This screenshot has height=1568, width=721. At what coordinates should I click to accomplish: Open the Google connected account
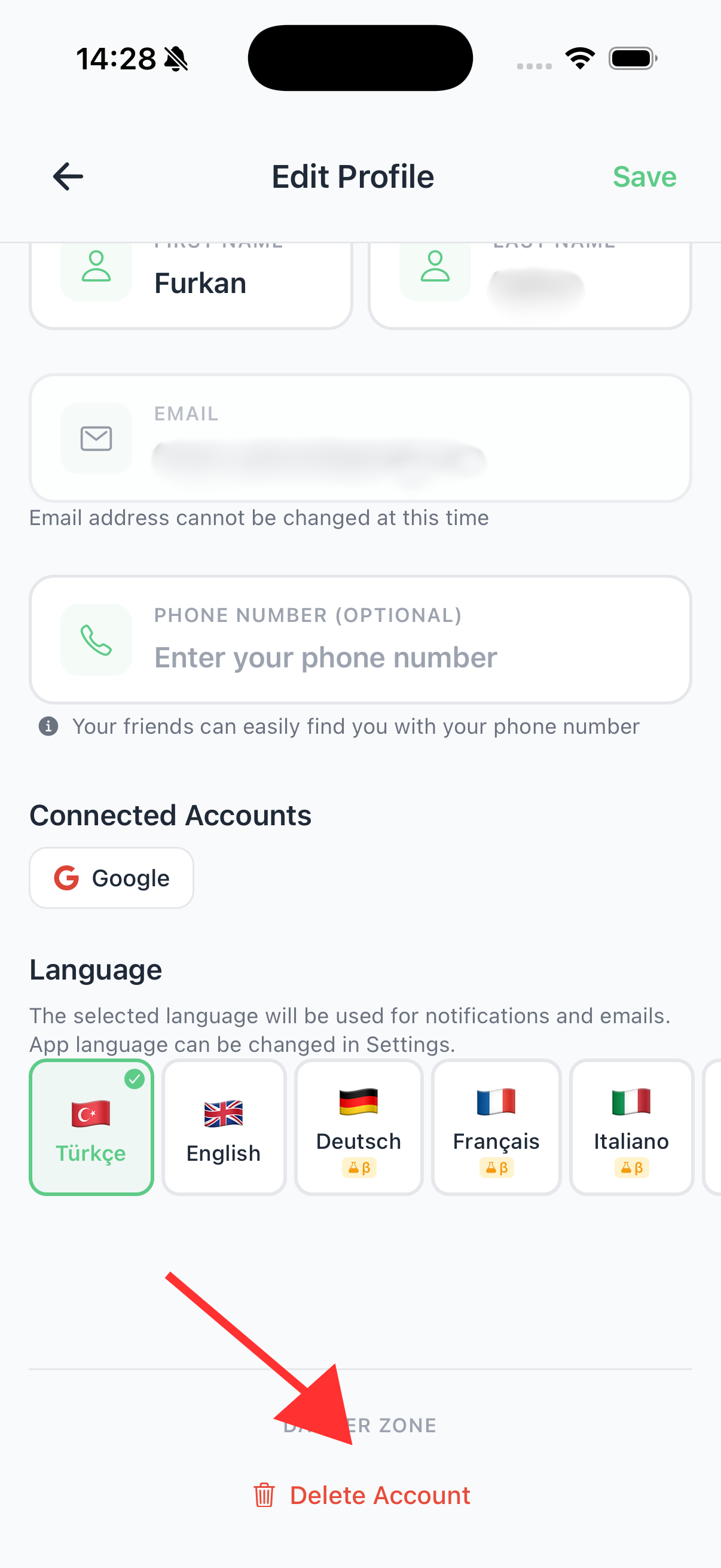[x=112, y=878]
